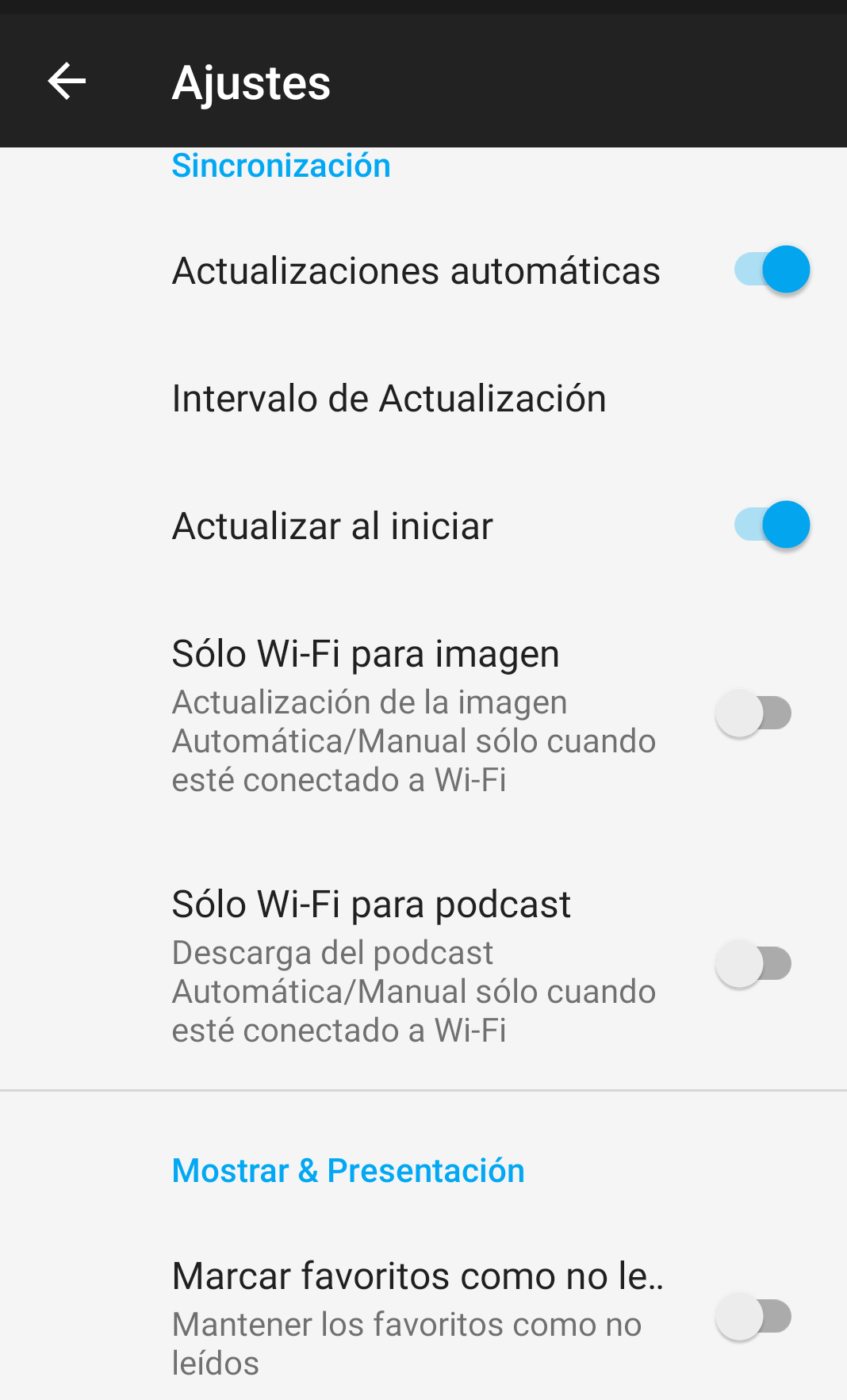Go back from Ajustes screen

click(67, 82)
